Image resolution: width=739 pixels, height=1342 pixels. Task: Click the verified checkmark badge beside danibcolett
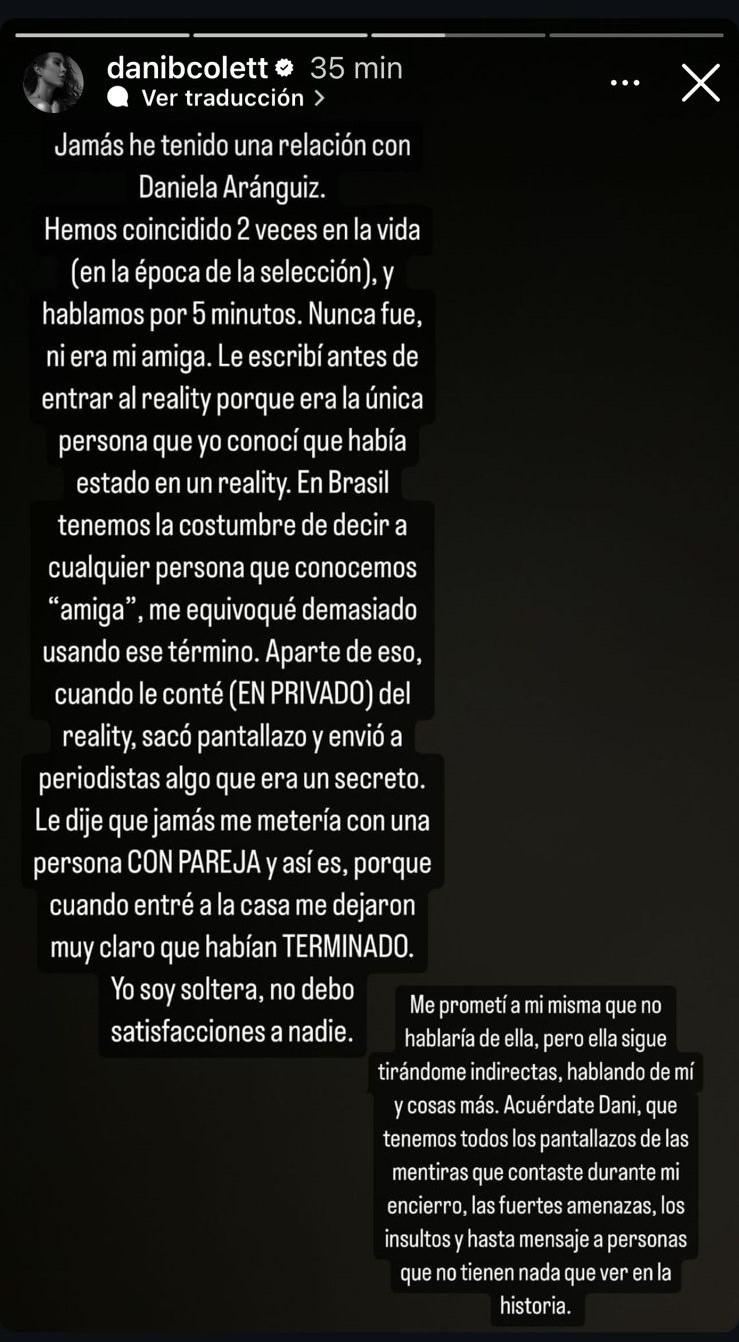click(x=283, y=69)
